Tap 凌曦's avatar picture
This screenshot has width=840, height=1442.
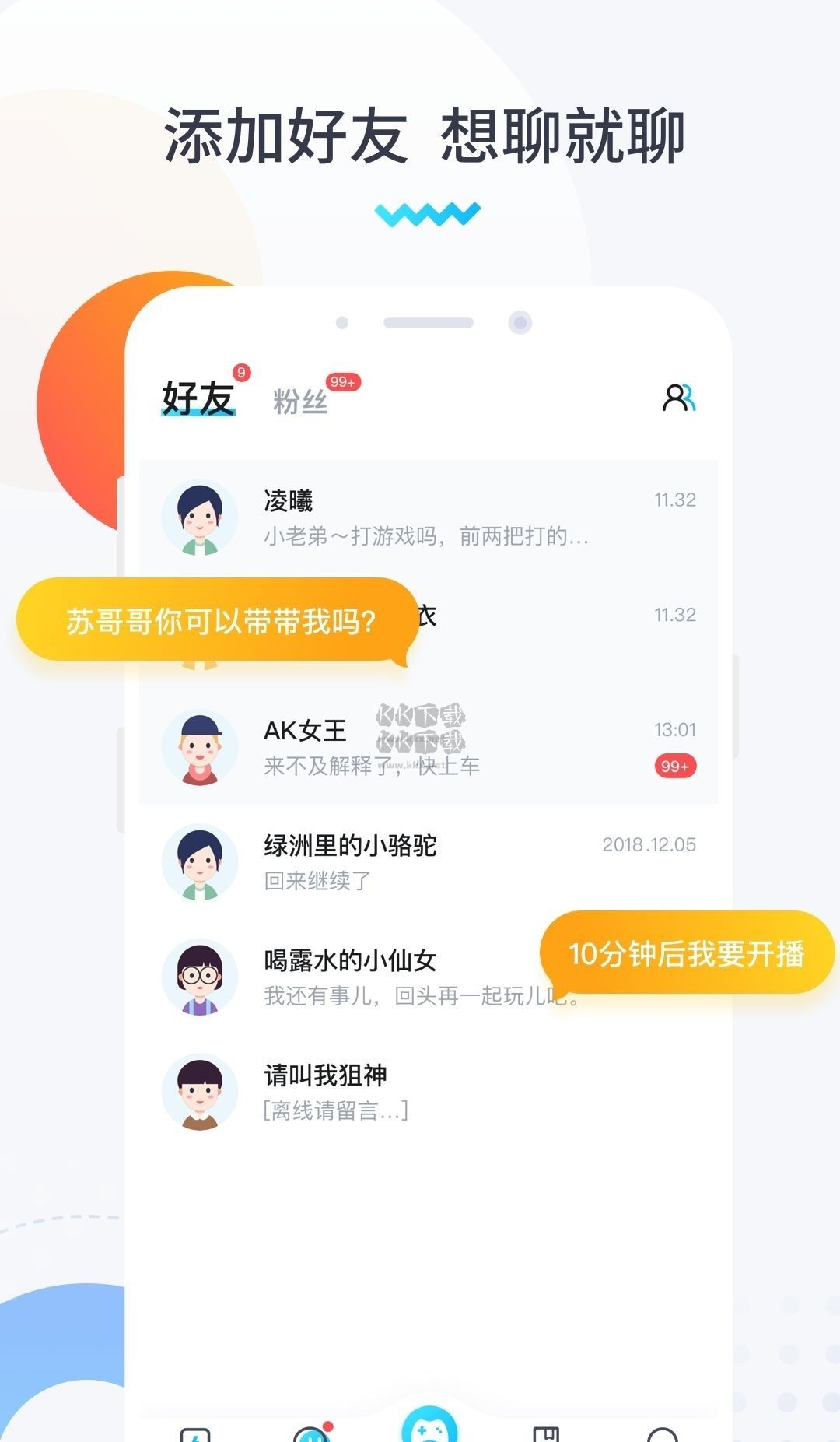pos(198,518)
